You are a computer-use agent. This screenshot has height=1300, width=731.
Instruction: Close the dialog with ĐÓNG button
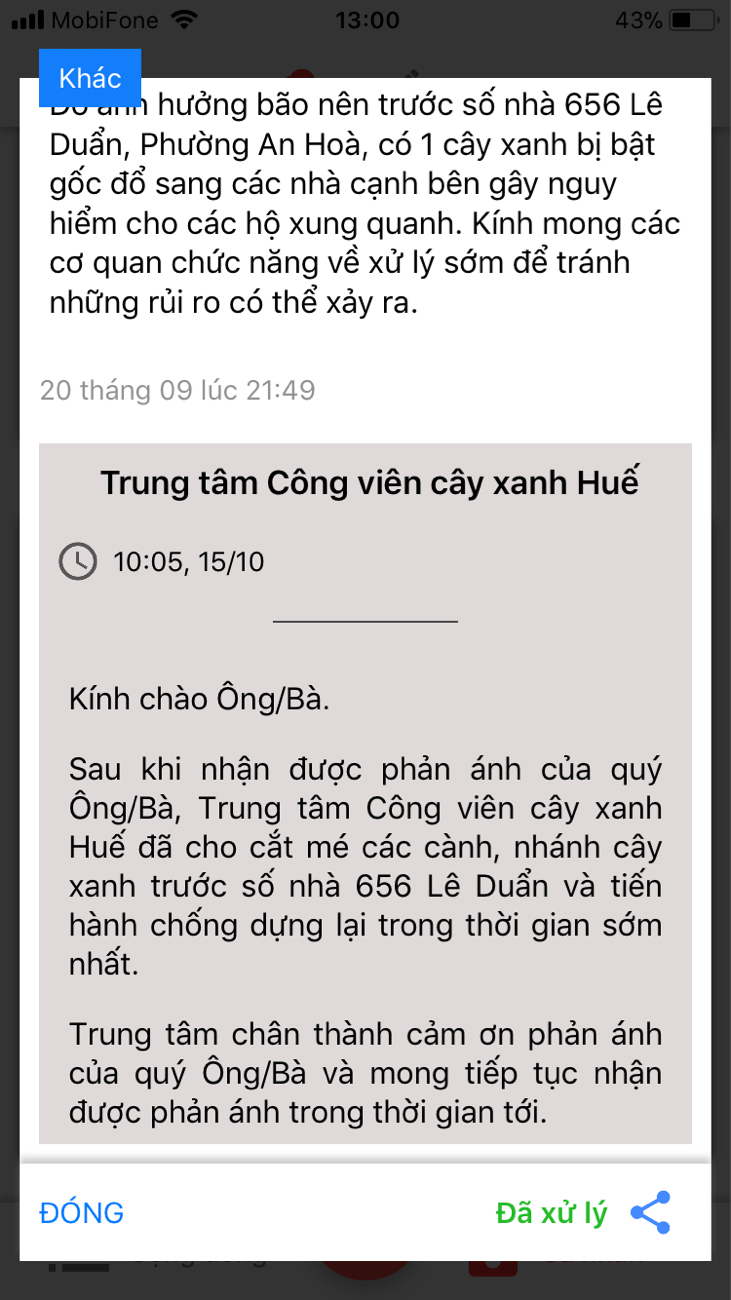pos(82,1213)
